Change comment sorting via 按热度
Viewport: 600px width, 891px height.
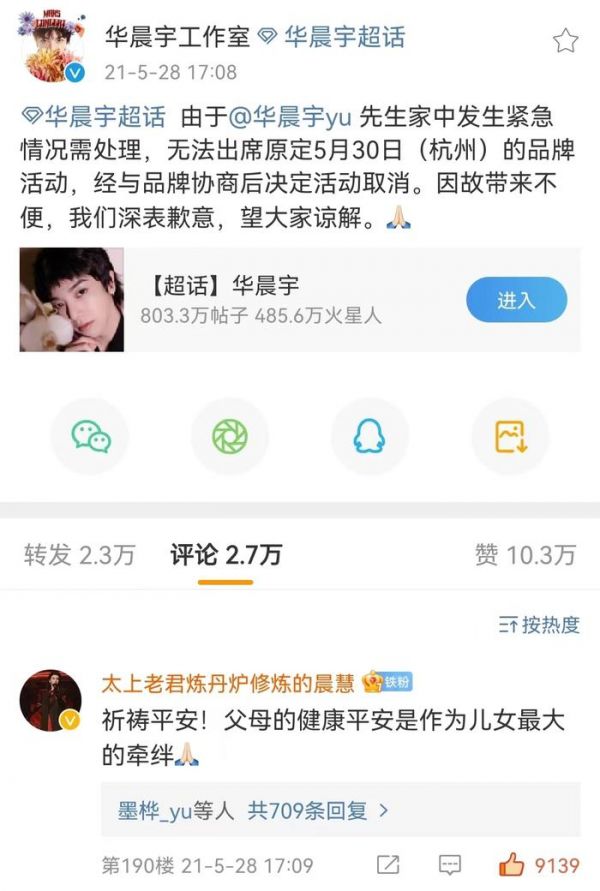(x=539, y=625)
